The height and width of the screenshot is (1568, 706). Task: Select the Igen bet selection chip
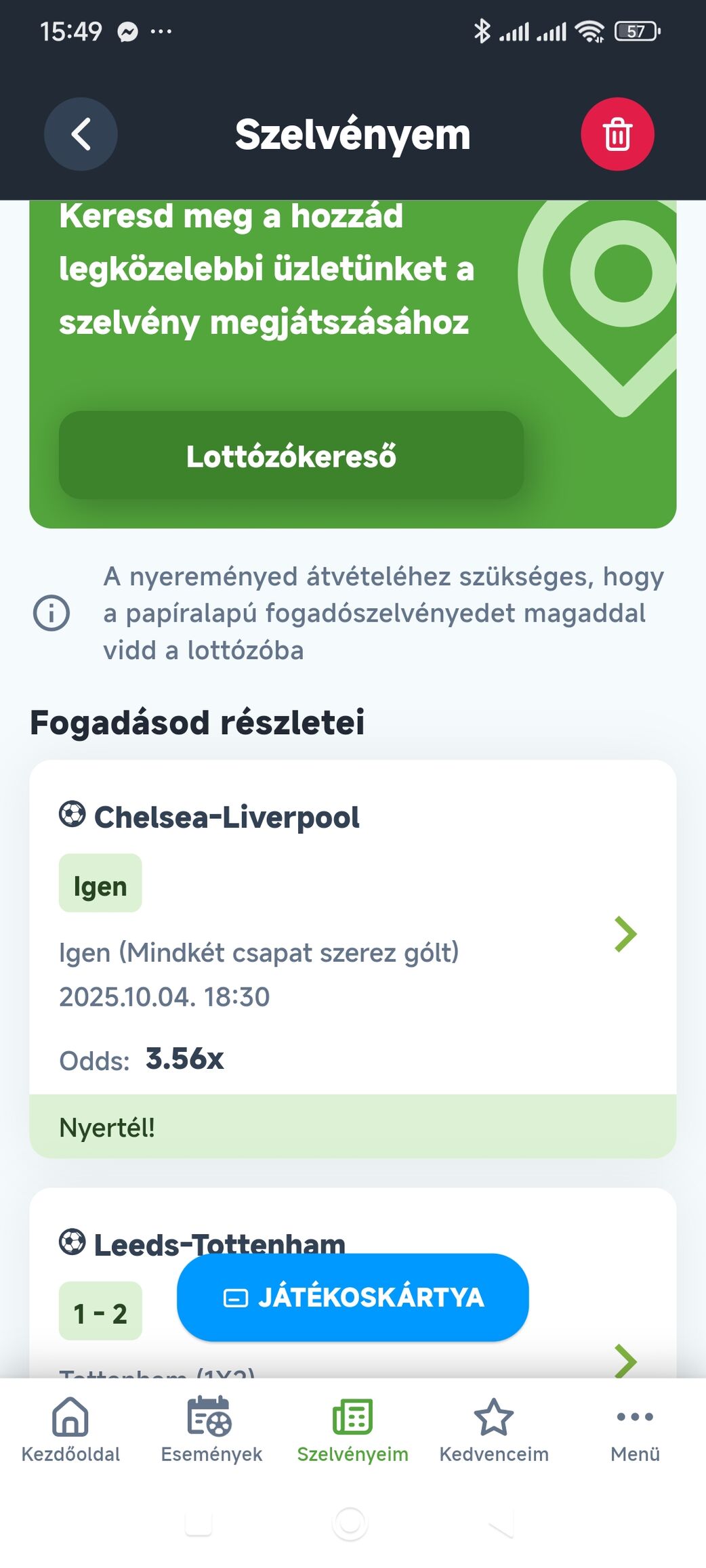click(100, 883)
